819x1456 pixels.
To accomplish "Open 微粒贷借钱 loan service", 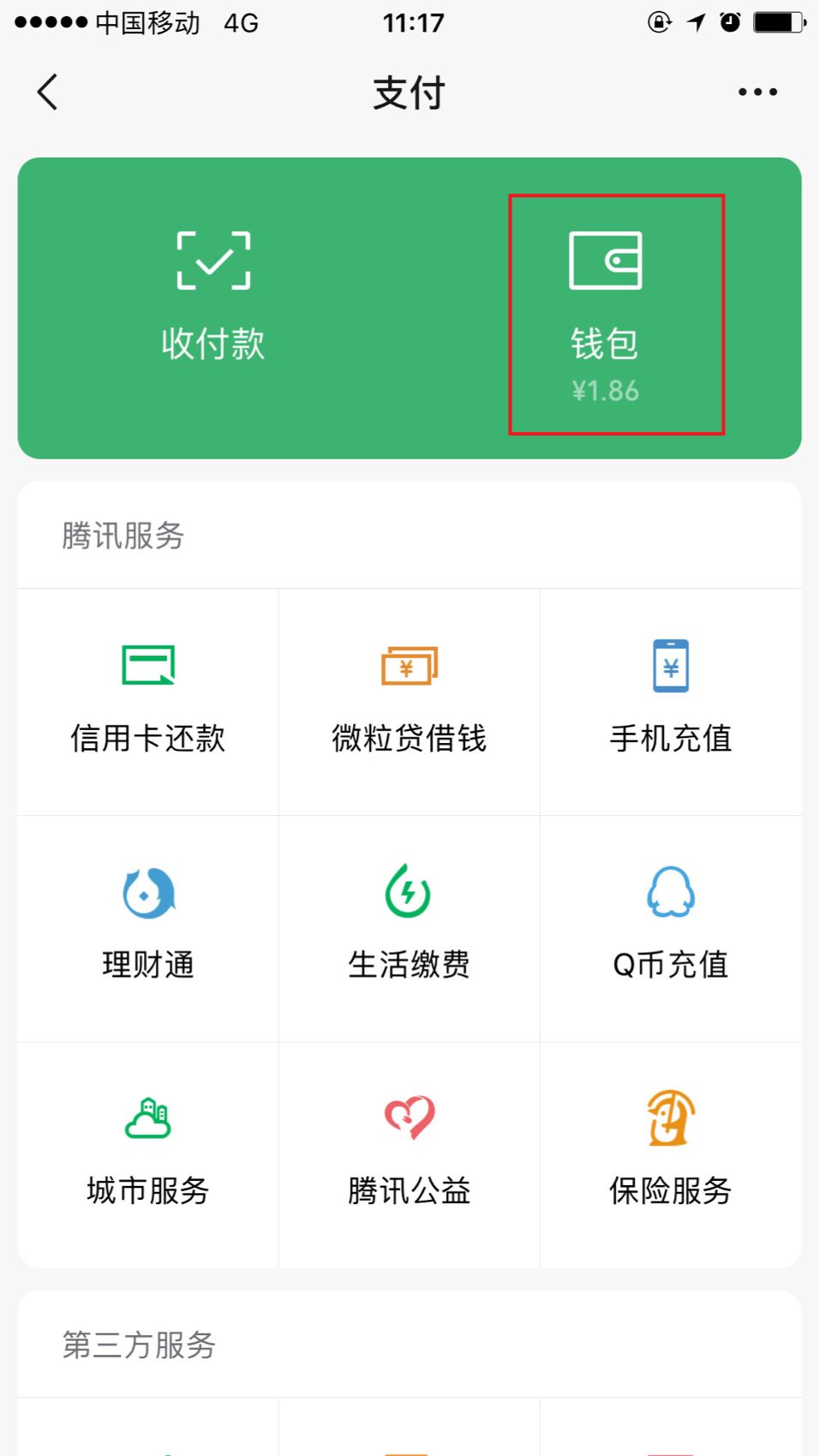I will click(x=409, y=701).
